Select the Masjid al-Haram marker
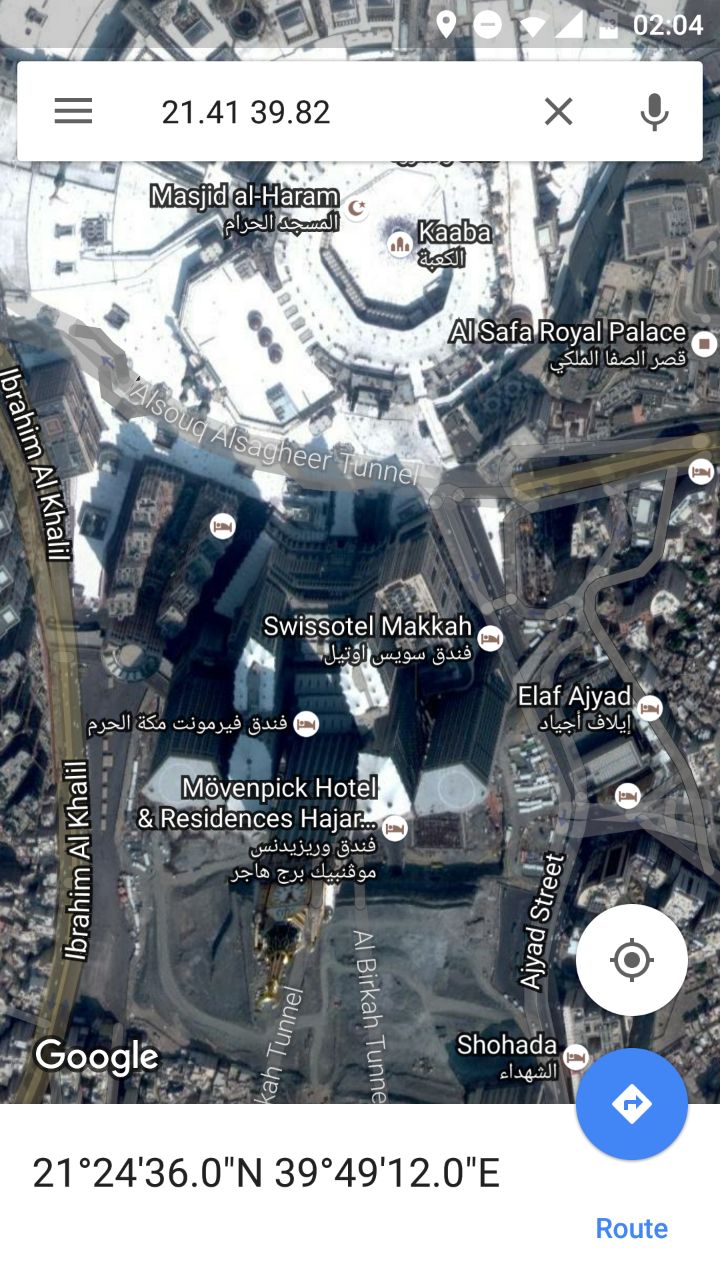720x1280 pixels. click(x=357, y=208)
